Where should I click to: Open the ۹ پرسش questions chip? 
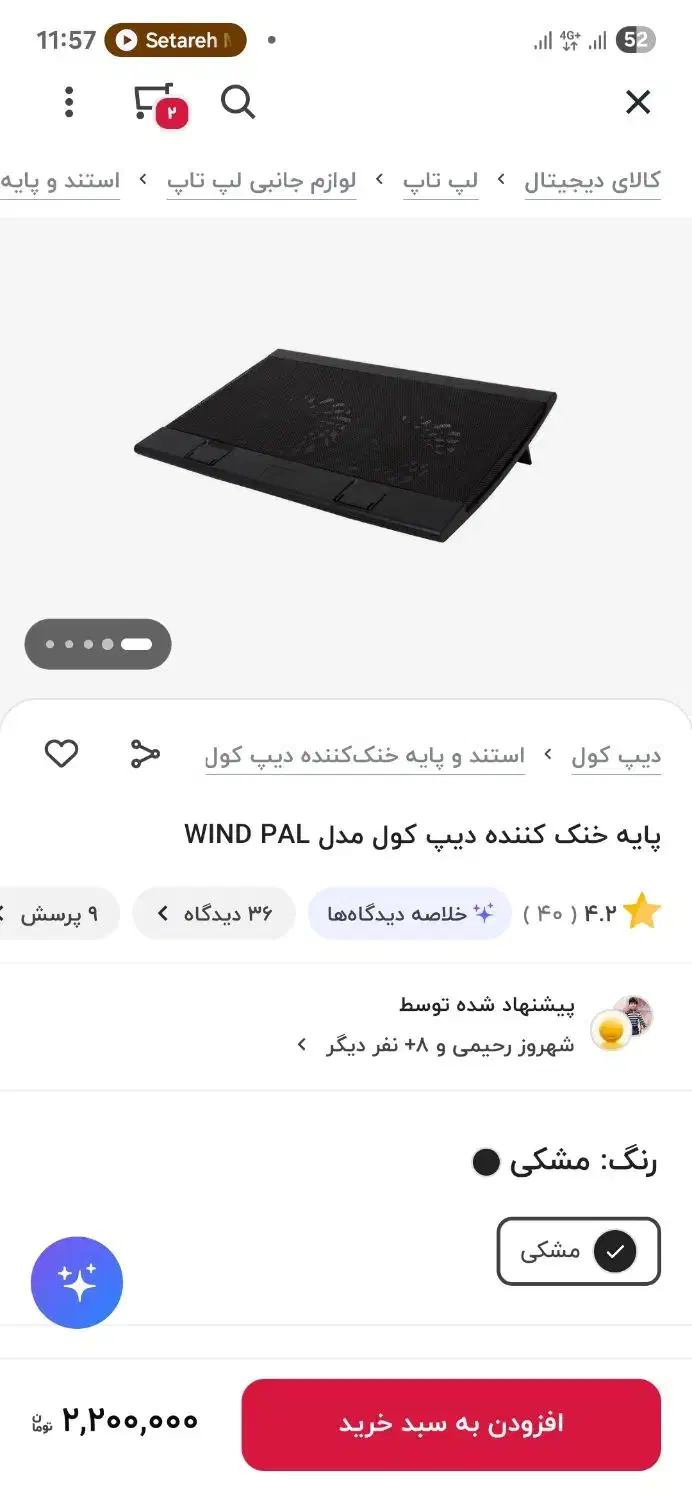pos(58,913)
